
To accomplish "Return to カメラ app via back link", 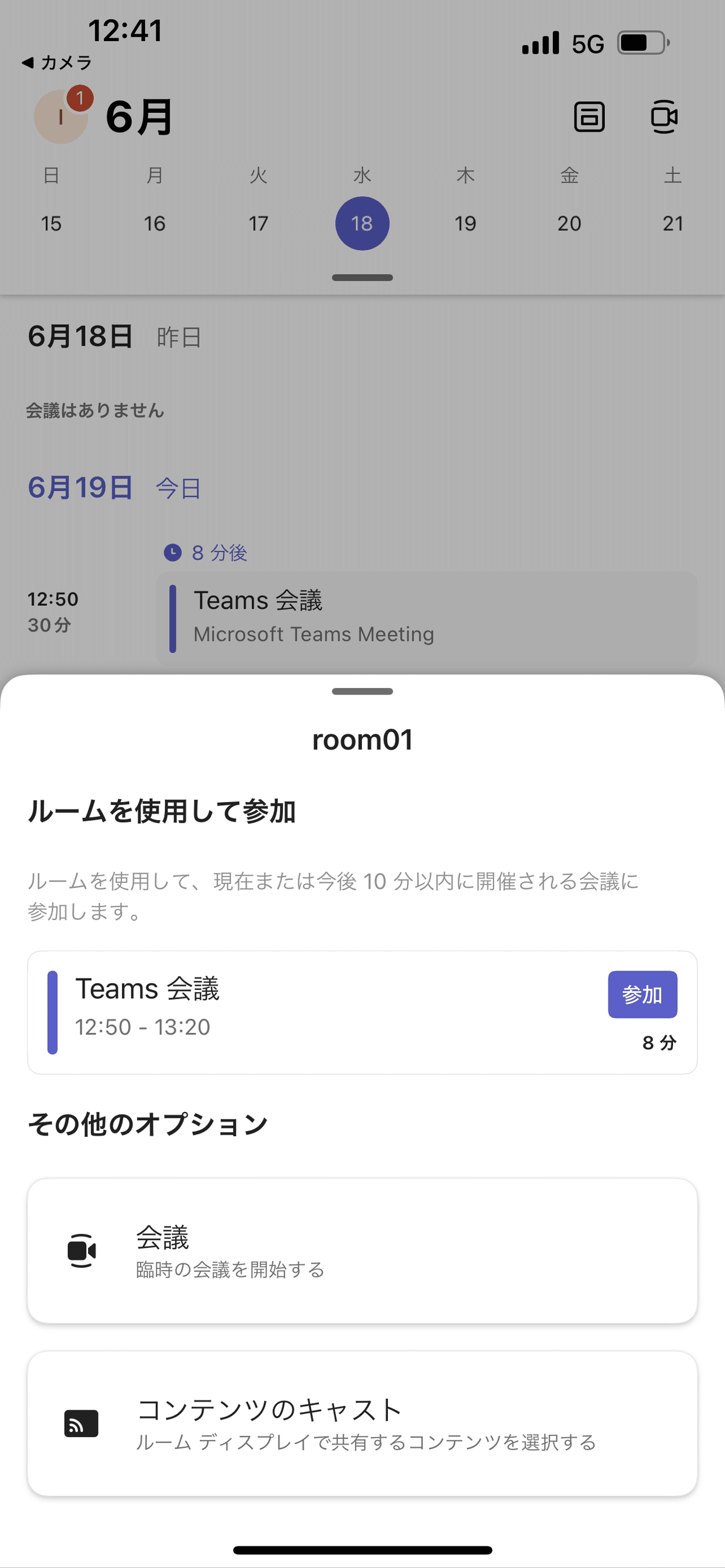I will [x=57, y=62].
